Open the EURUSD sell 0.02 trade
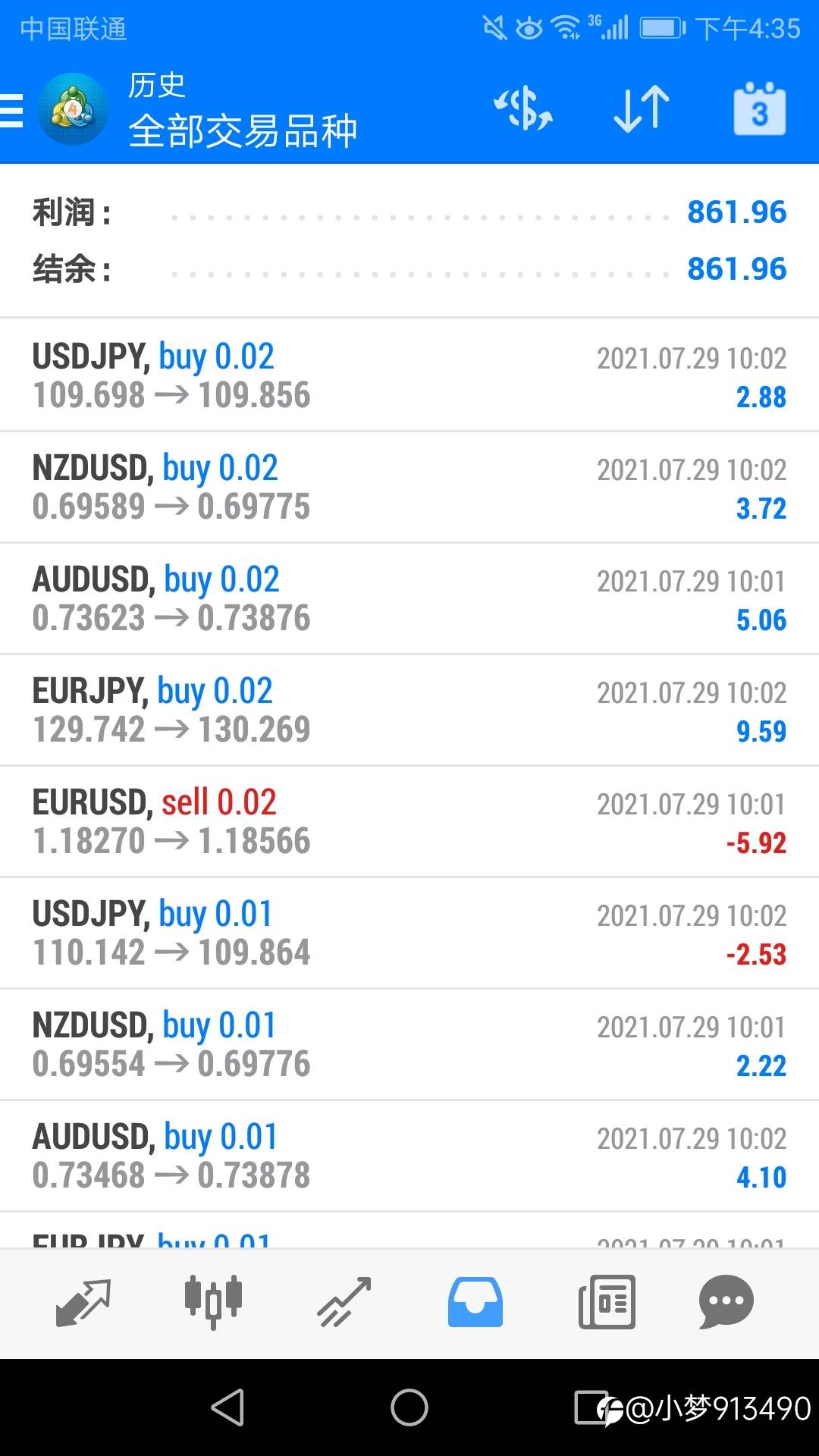This screenshot has height=1456, width=819. 409,821
